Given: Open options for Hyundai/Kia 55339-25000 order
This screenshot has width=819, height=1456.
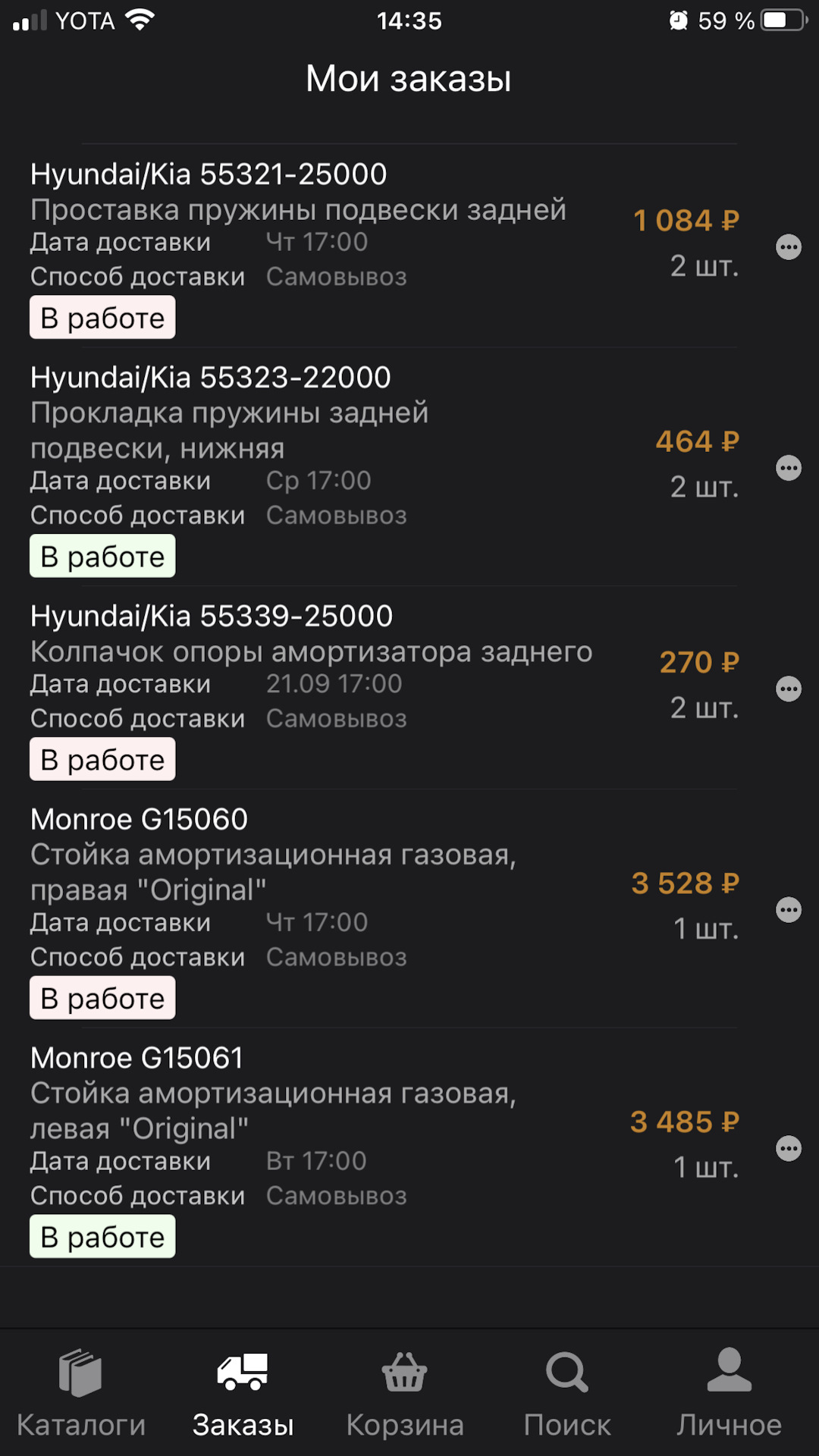Looking at the screenshot, I should click(789, 689).
